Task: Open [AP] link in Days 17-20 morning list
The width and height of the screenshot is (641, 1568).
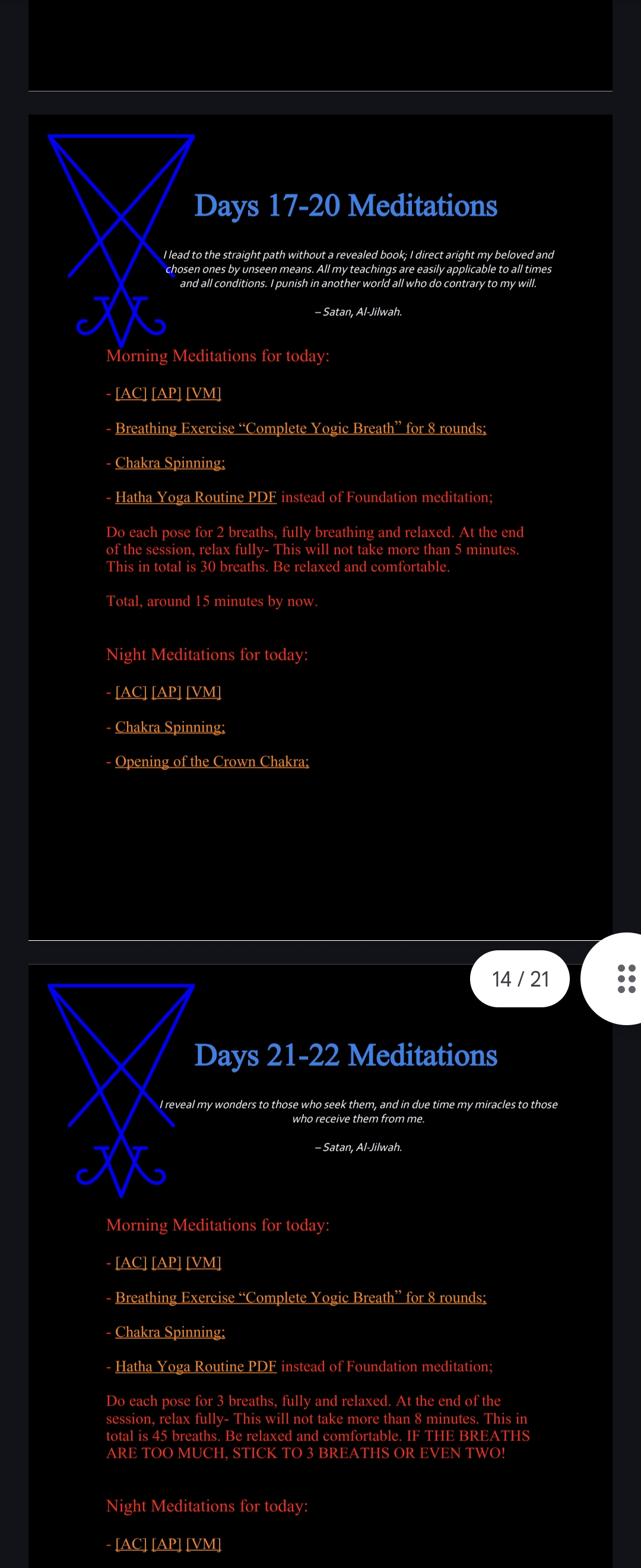Action: [x=166, y=393]
